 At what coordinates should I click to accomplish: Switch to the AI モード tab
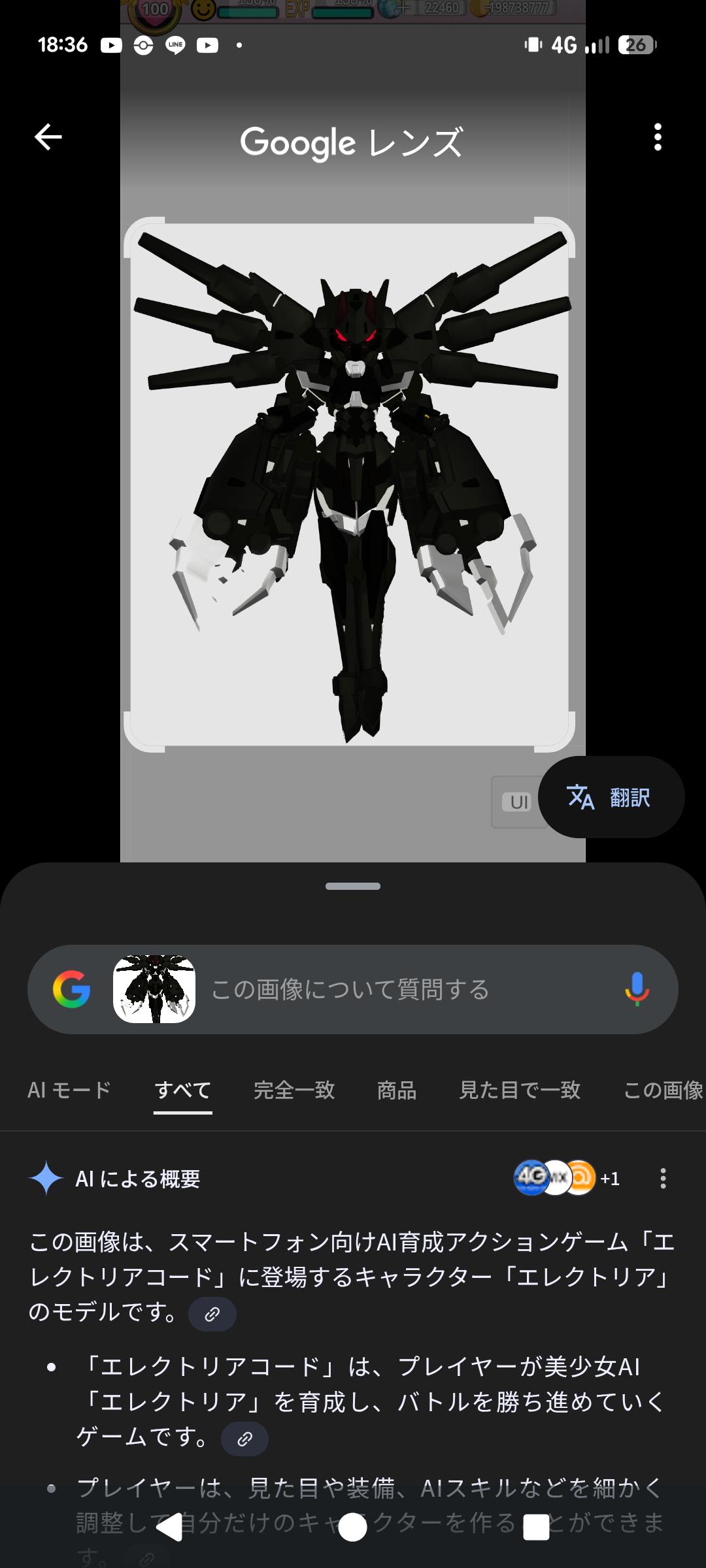[69, 1090]
